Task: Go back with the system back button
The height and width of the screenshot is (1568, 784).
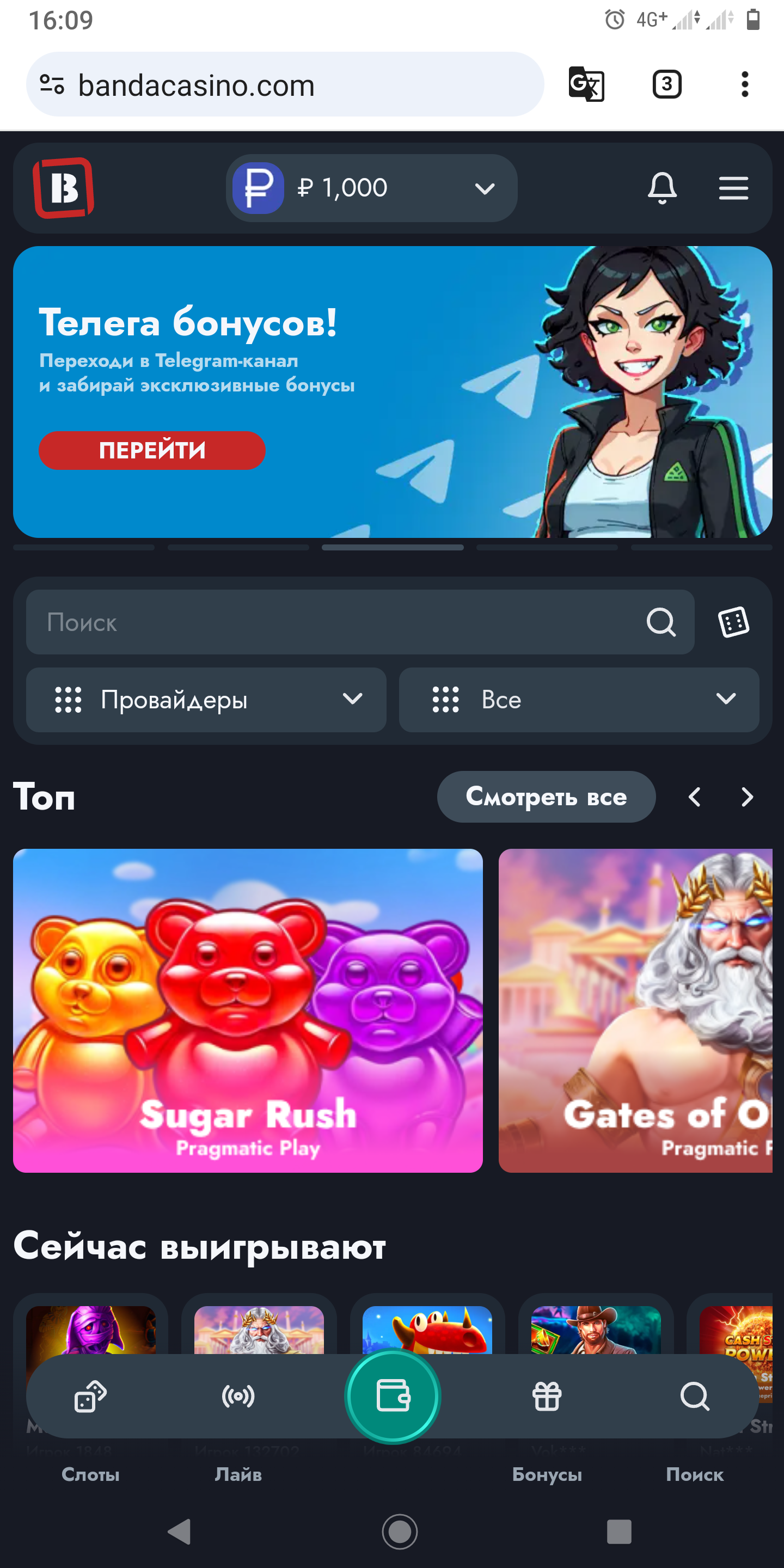Action: click(x=180, y=1531)
